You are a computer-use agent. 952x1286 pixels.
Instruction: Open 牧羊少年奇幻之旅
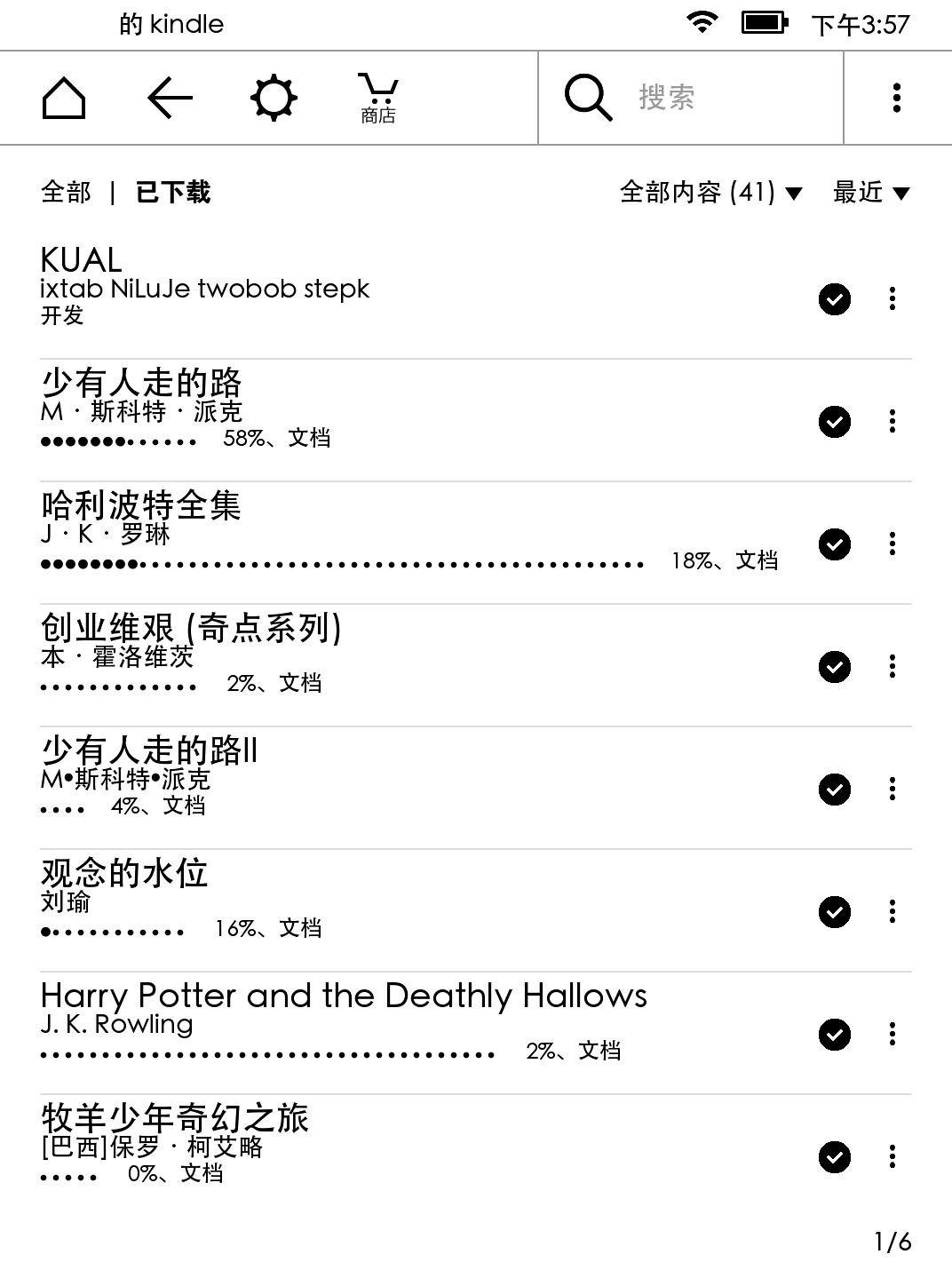click(175, 1119)
